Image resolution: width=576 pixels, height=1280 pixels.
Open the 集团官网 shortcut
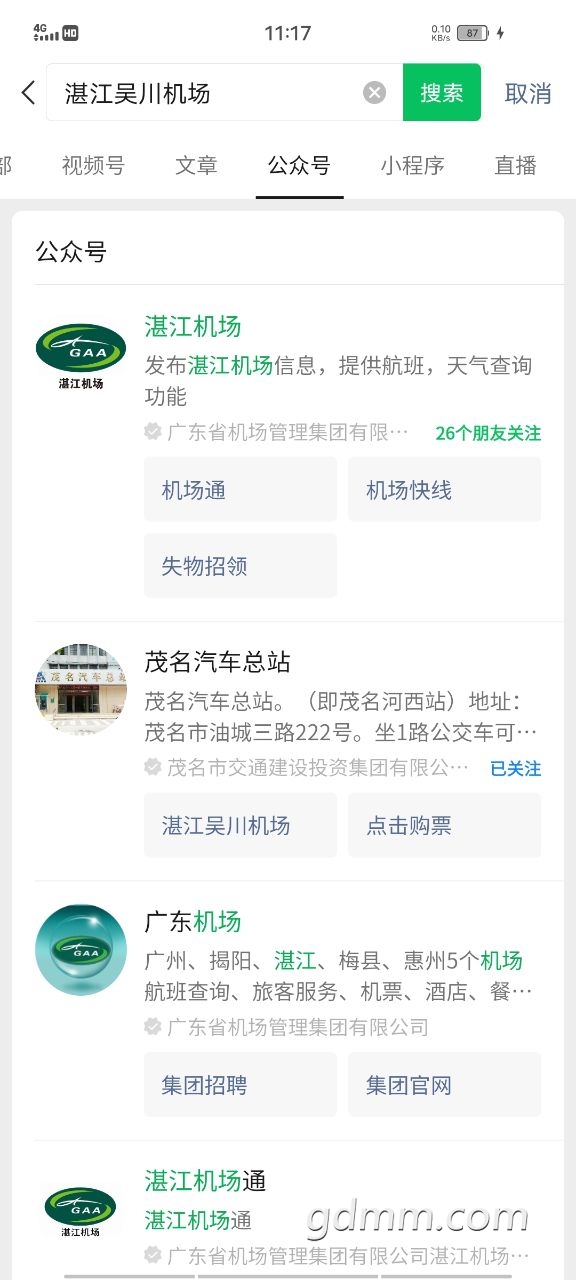point(444,1085)
